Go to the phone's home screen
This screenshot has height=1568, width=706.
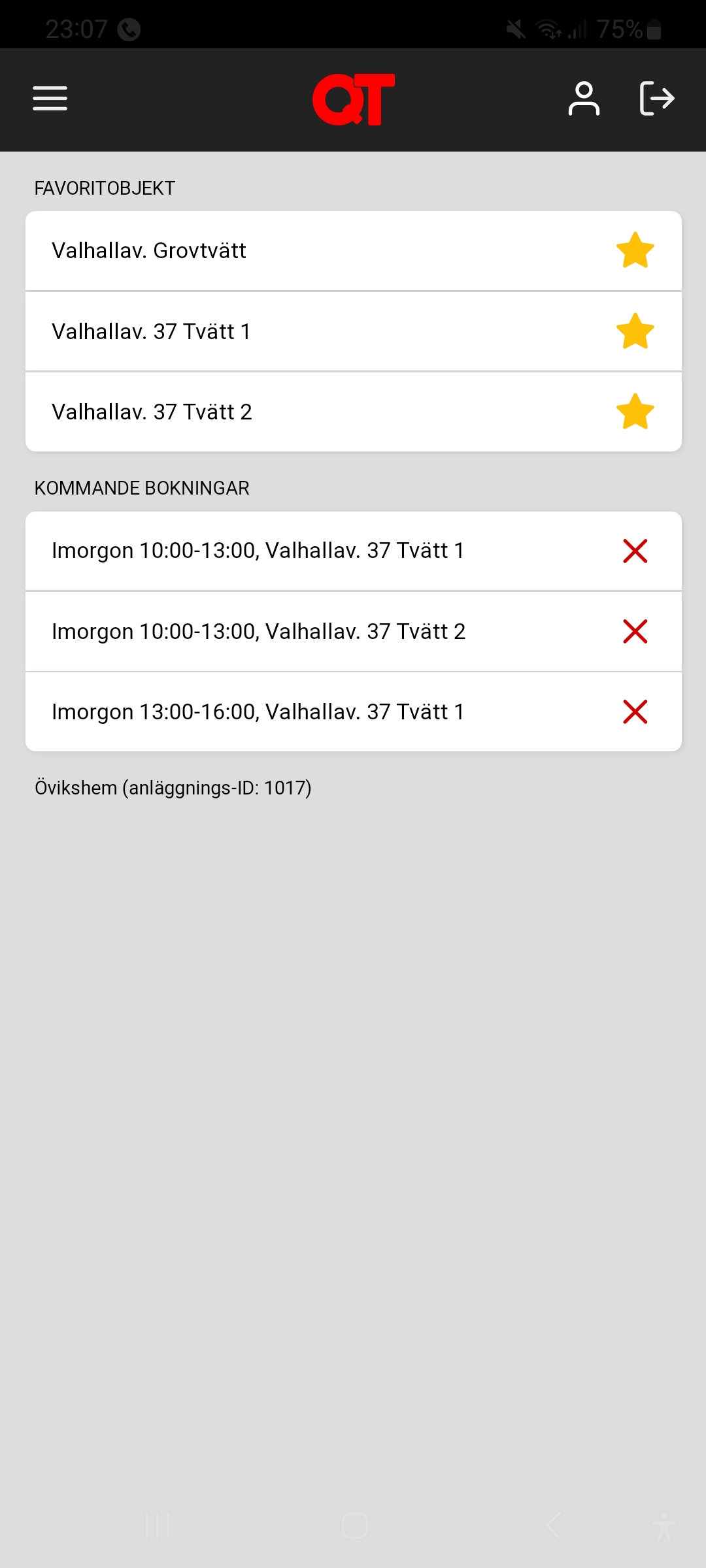[354, 1526]
